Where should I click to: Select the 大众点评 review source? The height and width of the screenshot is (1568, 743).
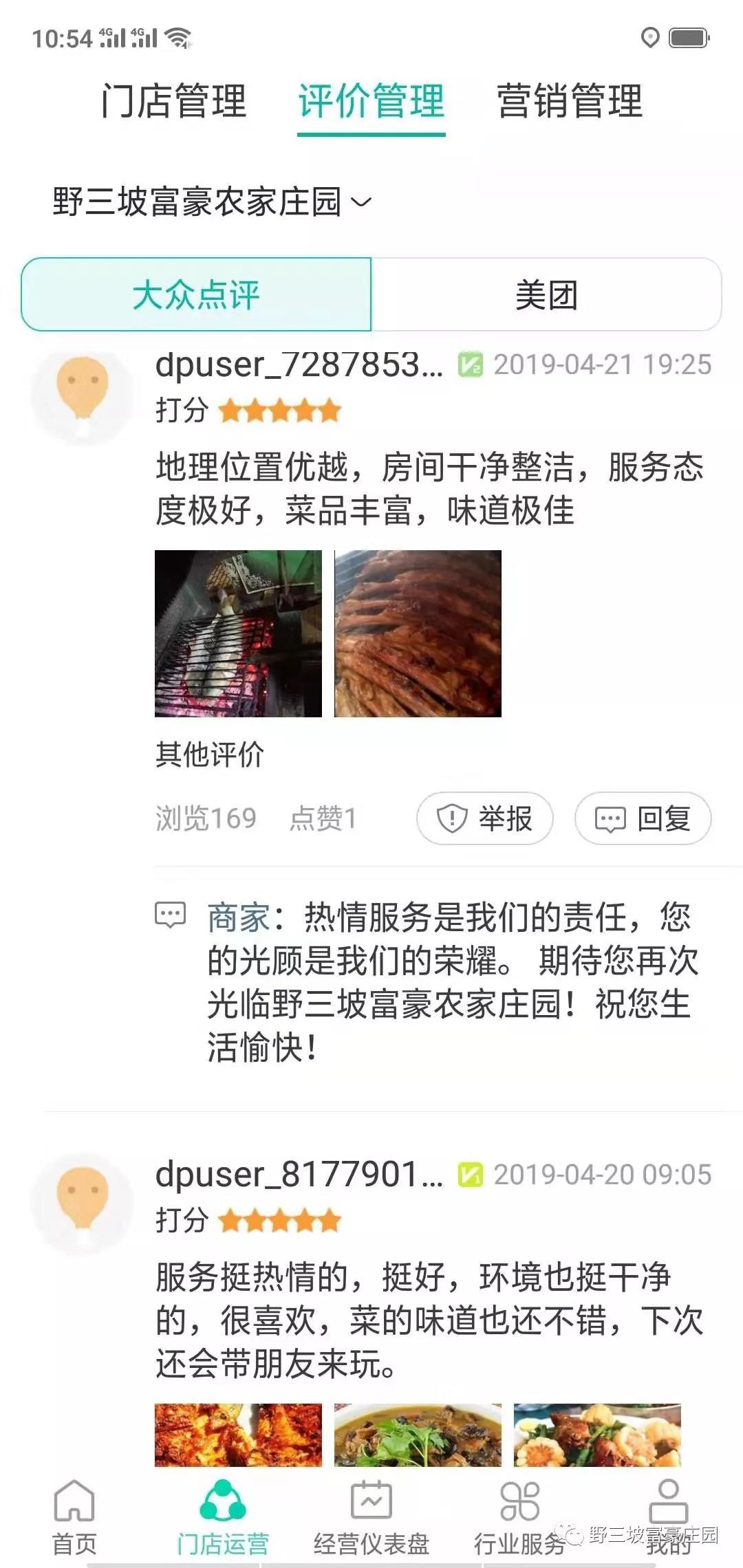tap(196, 294)
